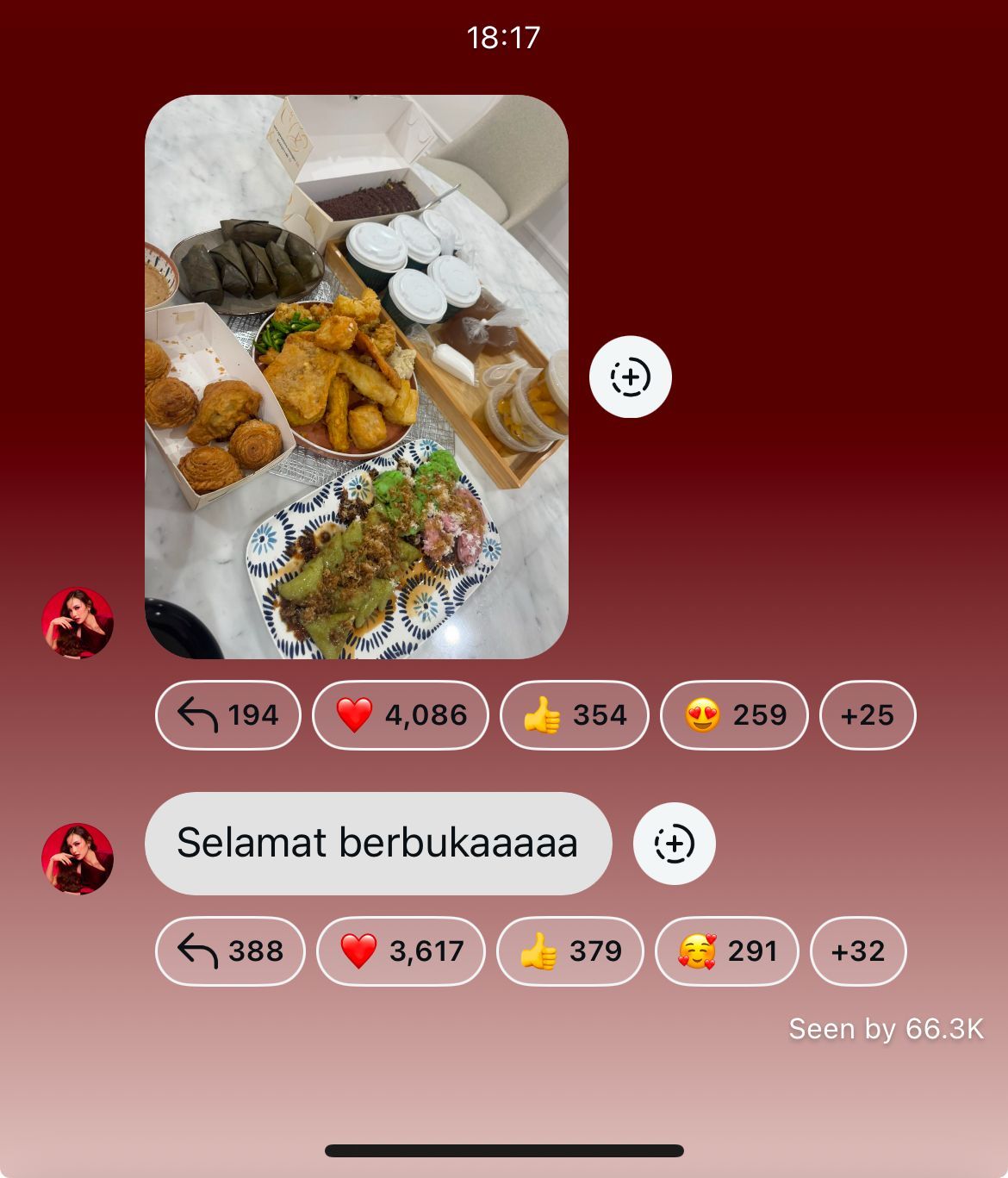Add thumbs-up reaction to photo (354)

574,715
